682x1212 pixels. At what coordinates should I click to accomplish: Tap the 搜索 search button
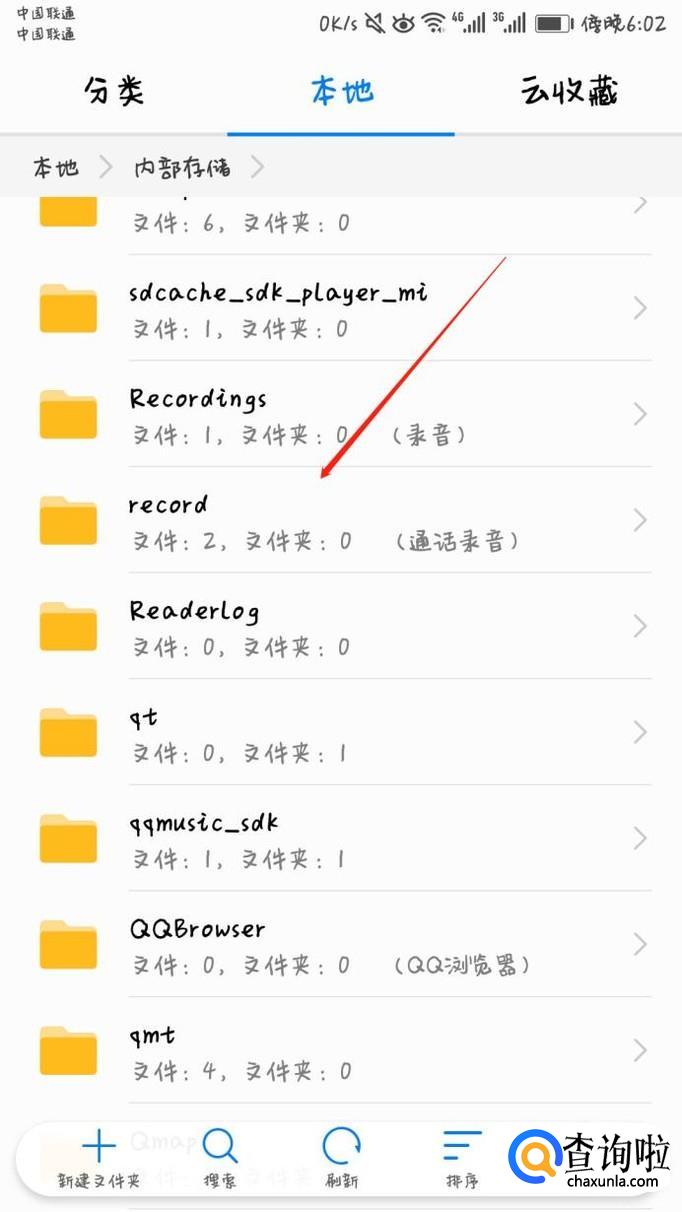click(x=219, y=1158)
